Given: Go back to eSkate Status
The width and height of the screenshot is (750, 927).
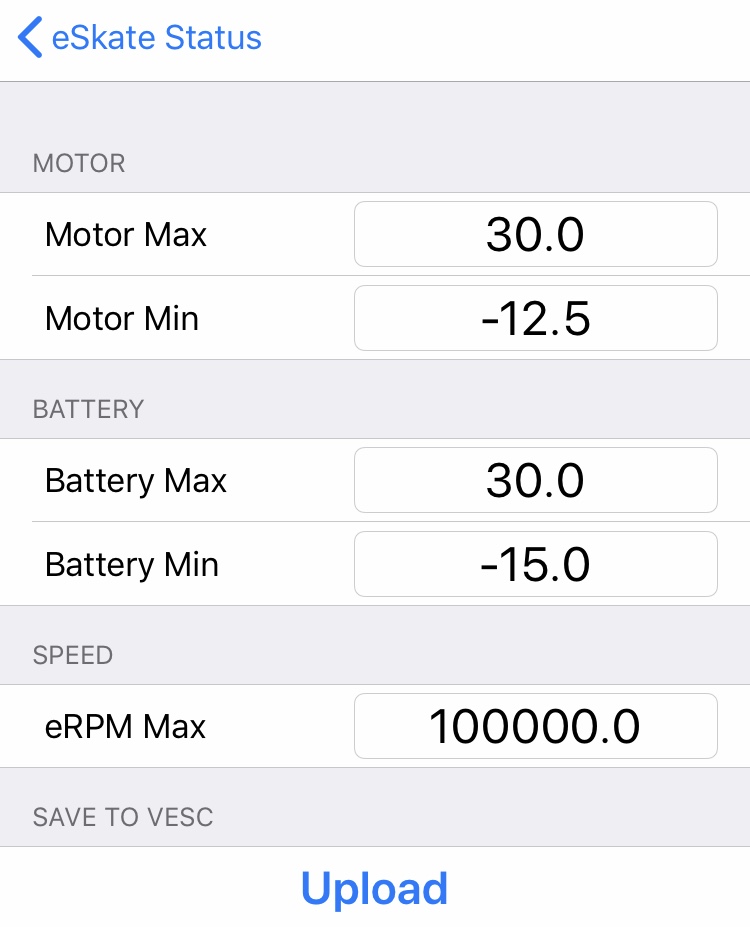Looking at the screenshot, I should (x=140, y=38).
